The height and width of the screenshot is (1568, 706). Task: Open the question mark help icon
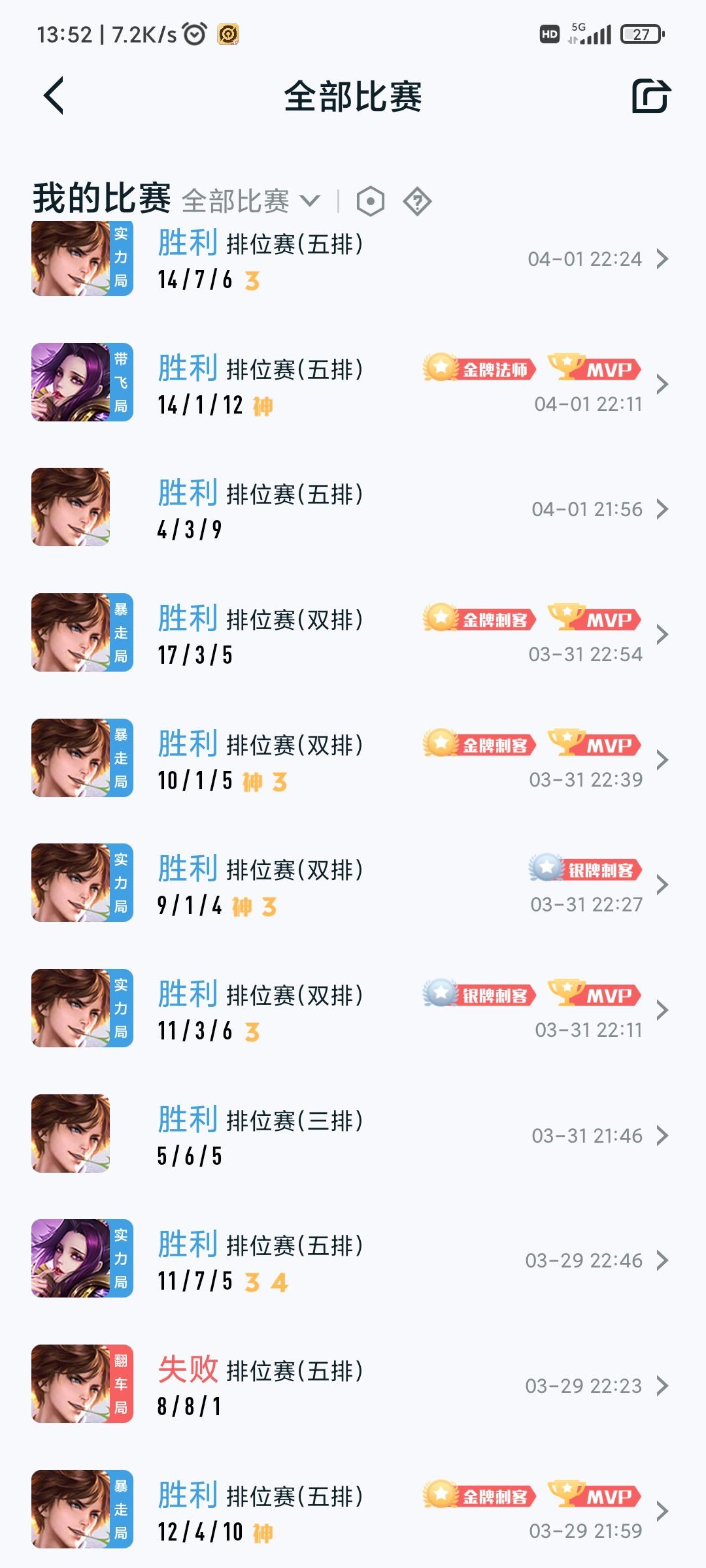(417, 201)
